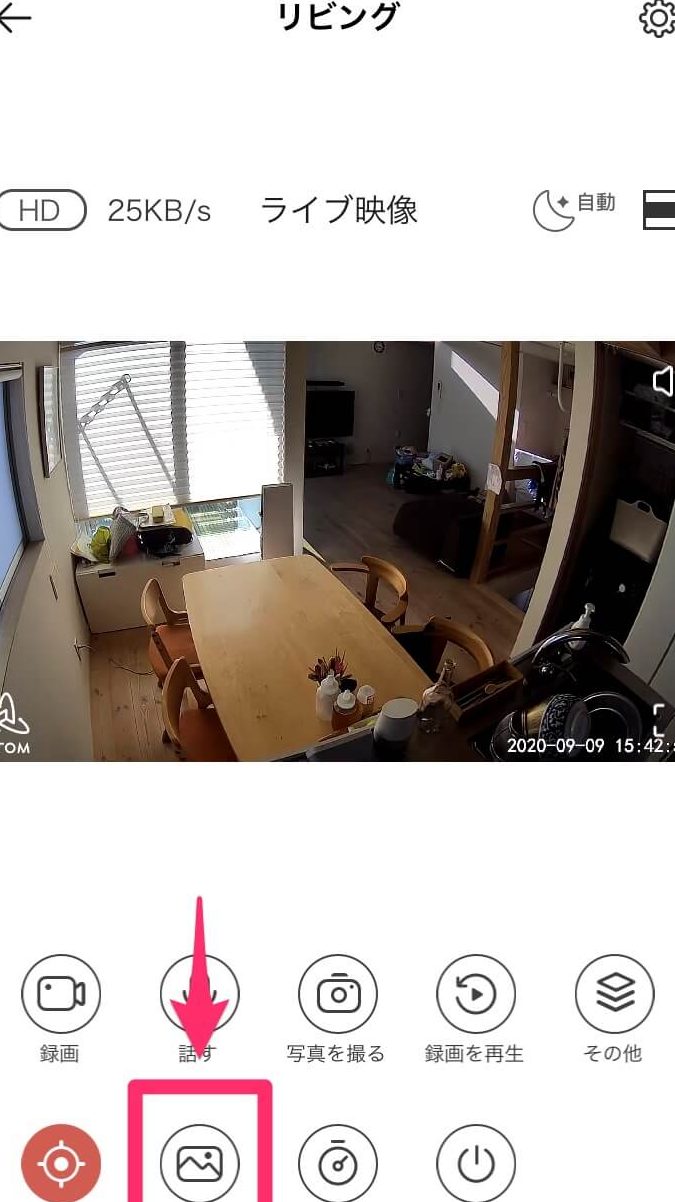The width and height of the screenshot is (675, 1202).
Task: Open the timer icon button
Action: 338,1164
